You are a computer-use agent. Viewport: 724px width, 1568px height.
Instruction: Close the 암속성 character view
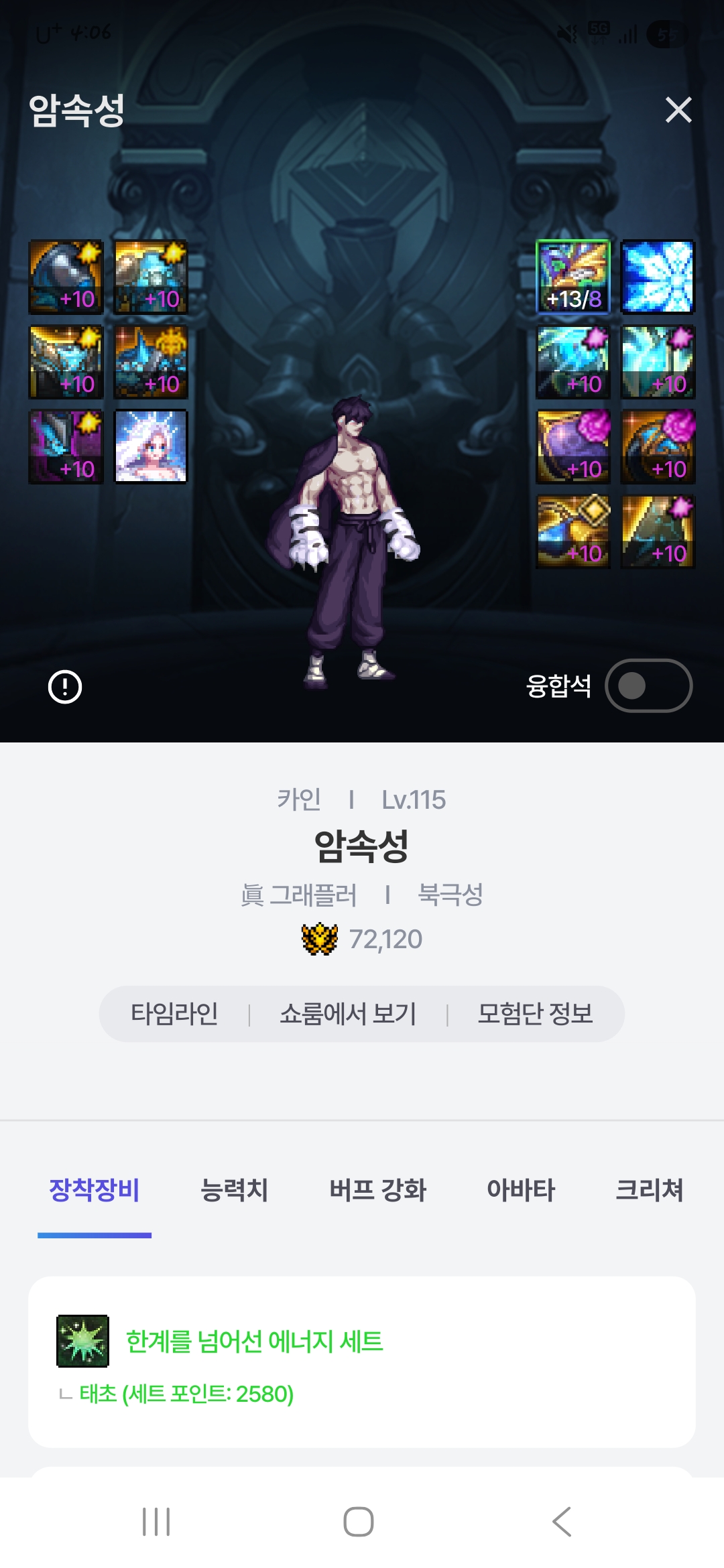click(678, 110)
